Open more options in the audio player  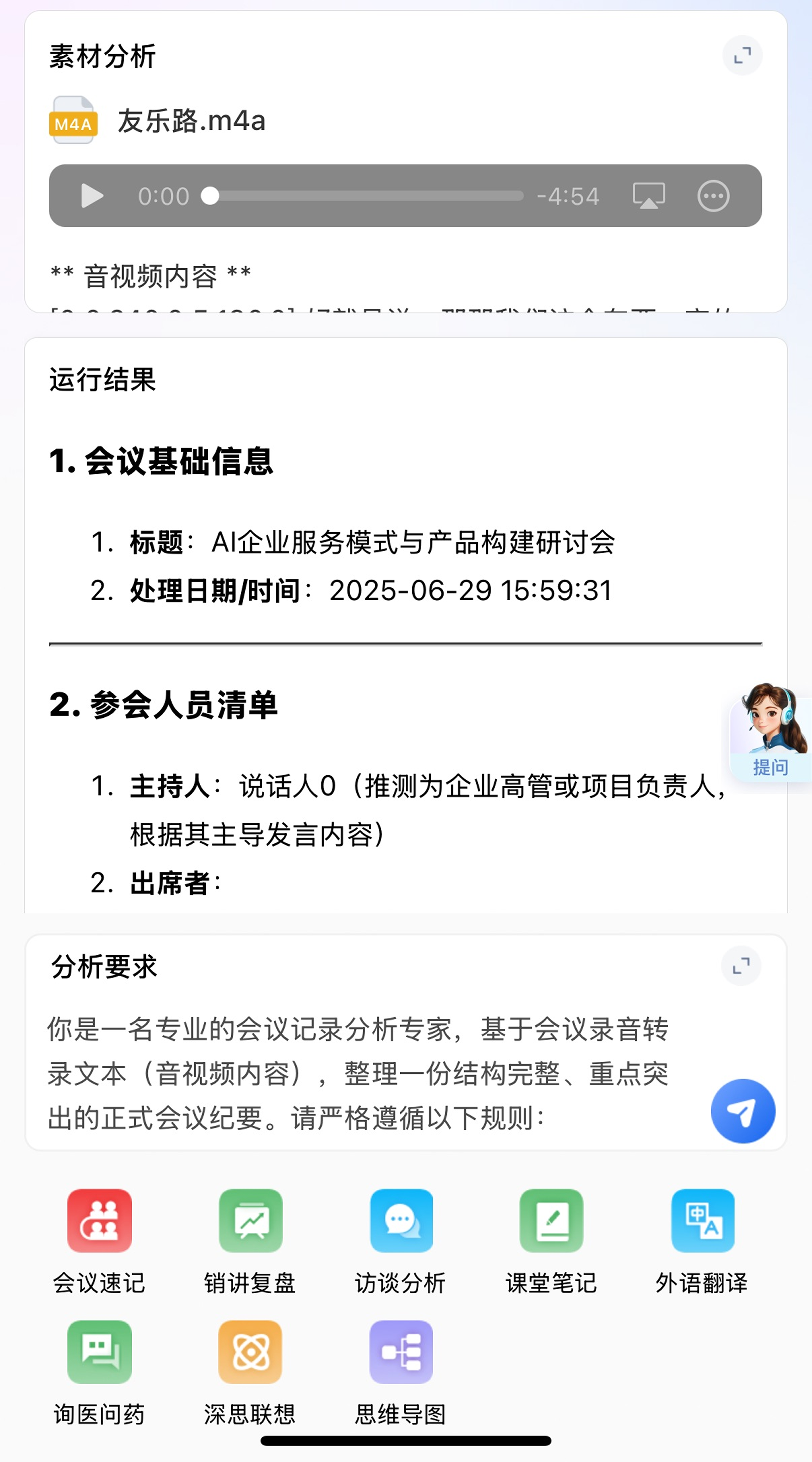pyautogui.click(x=713, y=196)
